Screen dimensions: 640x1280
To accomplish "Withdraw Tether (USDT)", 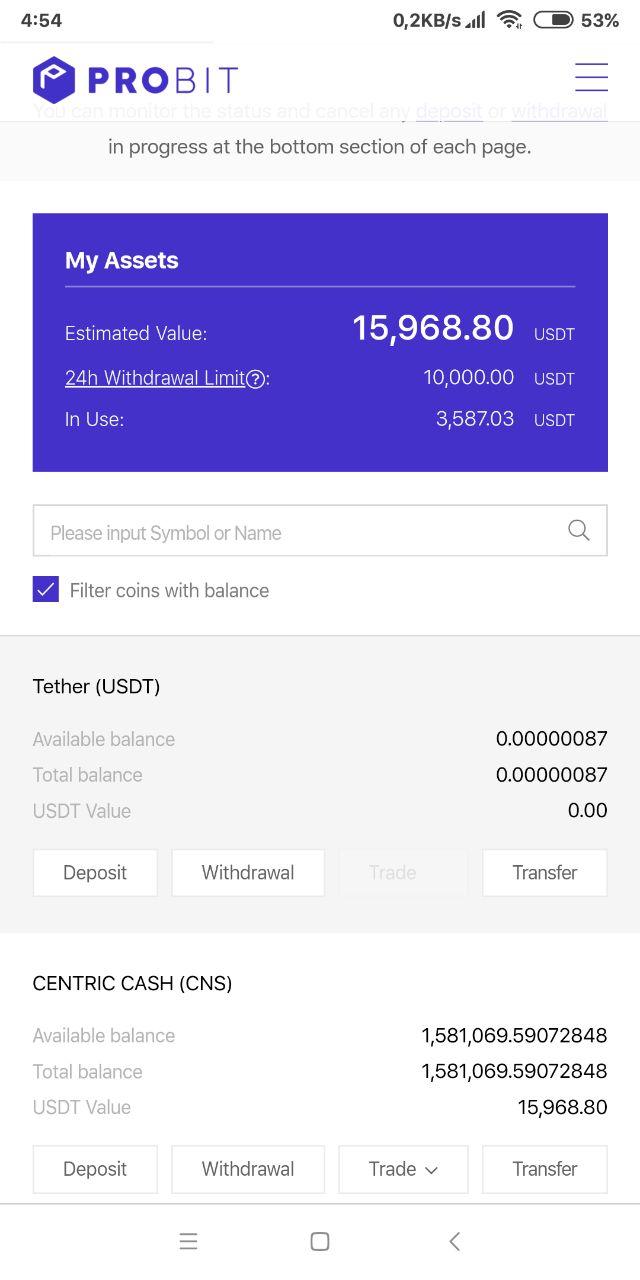I will point(248,873).
